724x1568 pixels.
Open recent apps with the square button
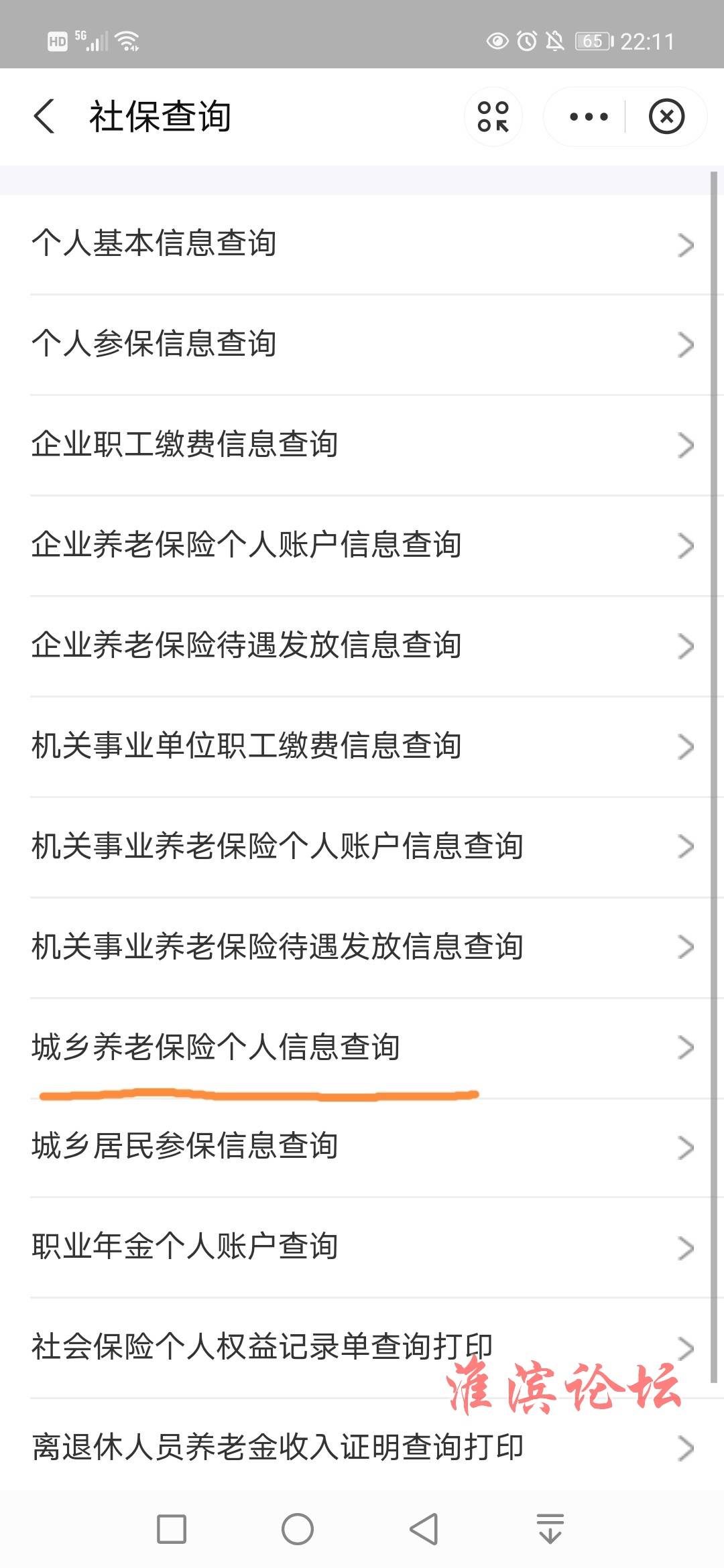[172, 1529]
